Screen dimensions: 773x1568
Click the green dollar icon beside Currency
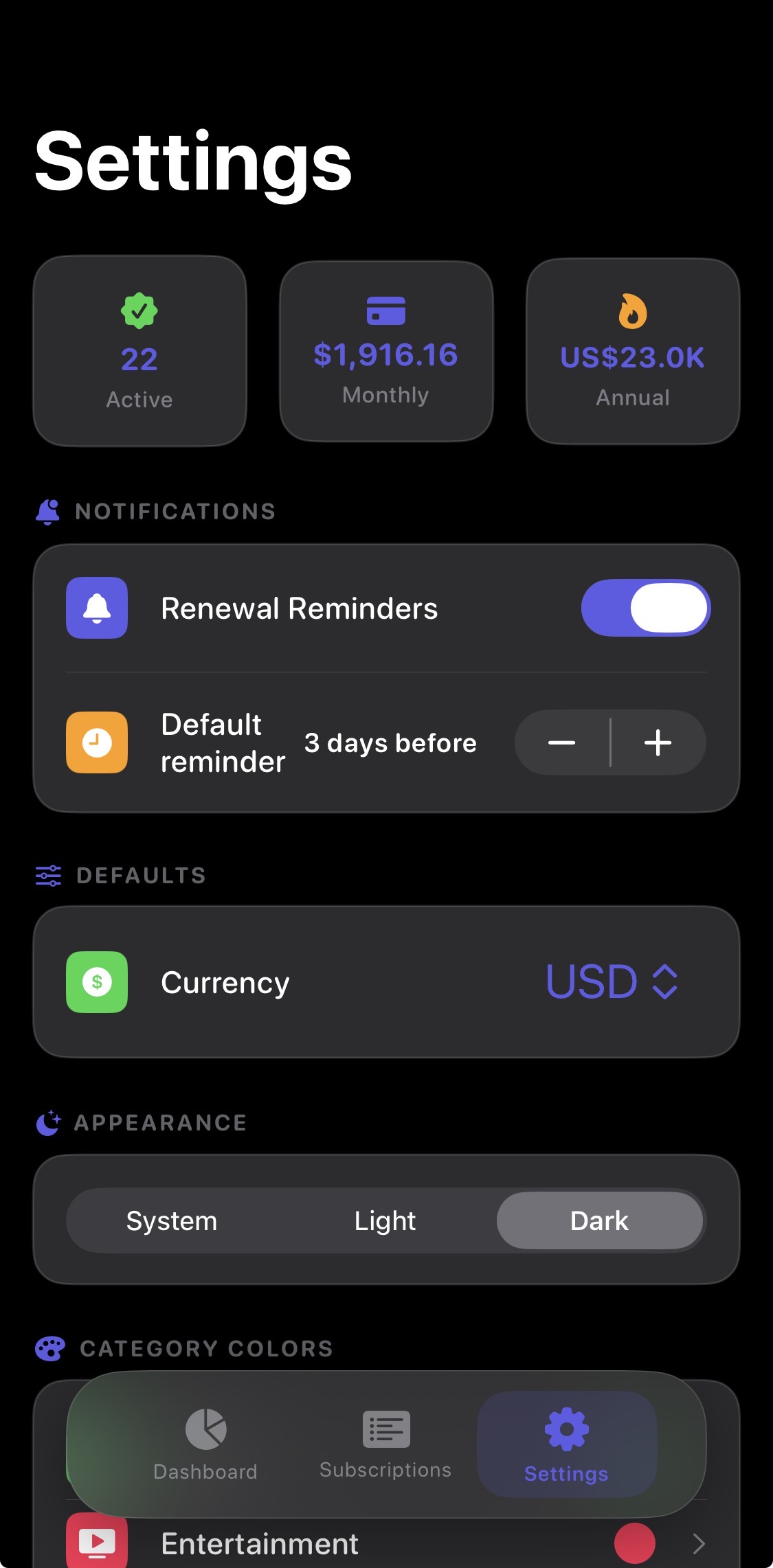click(96, 983)
